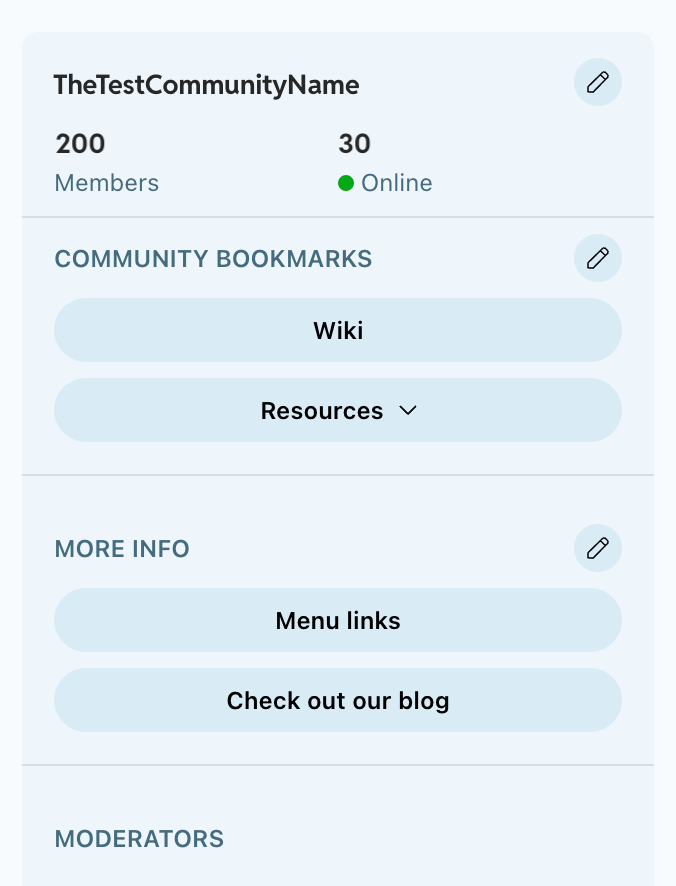Edit the More Info section
The height and width of the screenshot is (886, 676).
(x=597, y=548)
